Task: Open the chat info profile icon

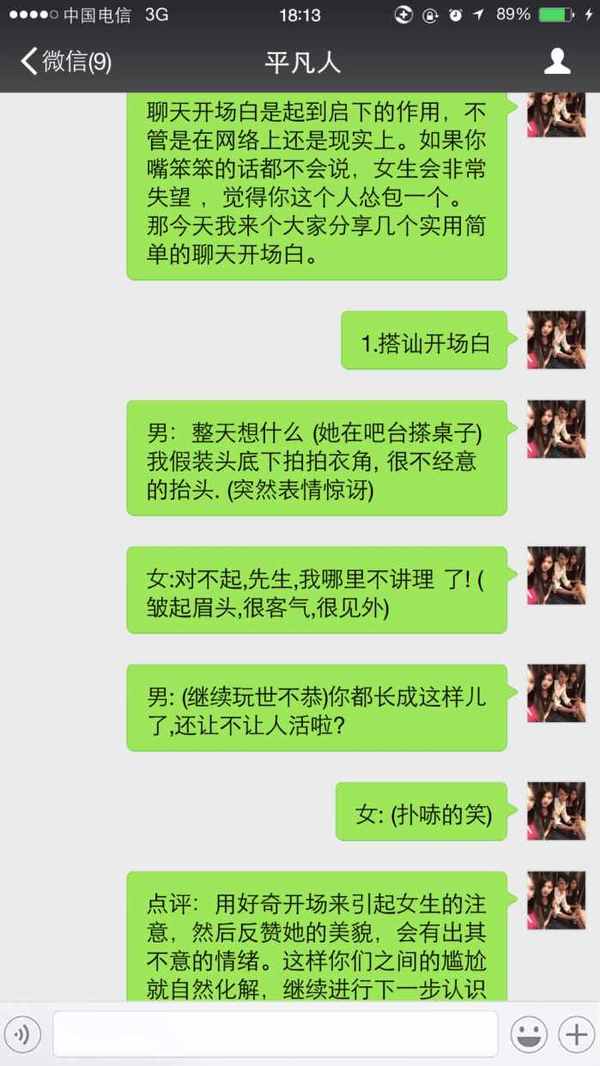Action: [x=557, y=62]
